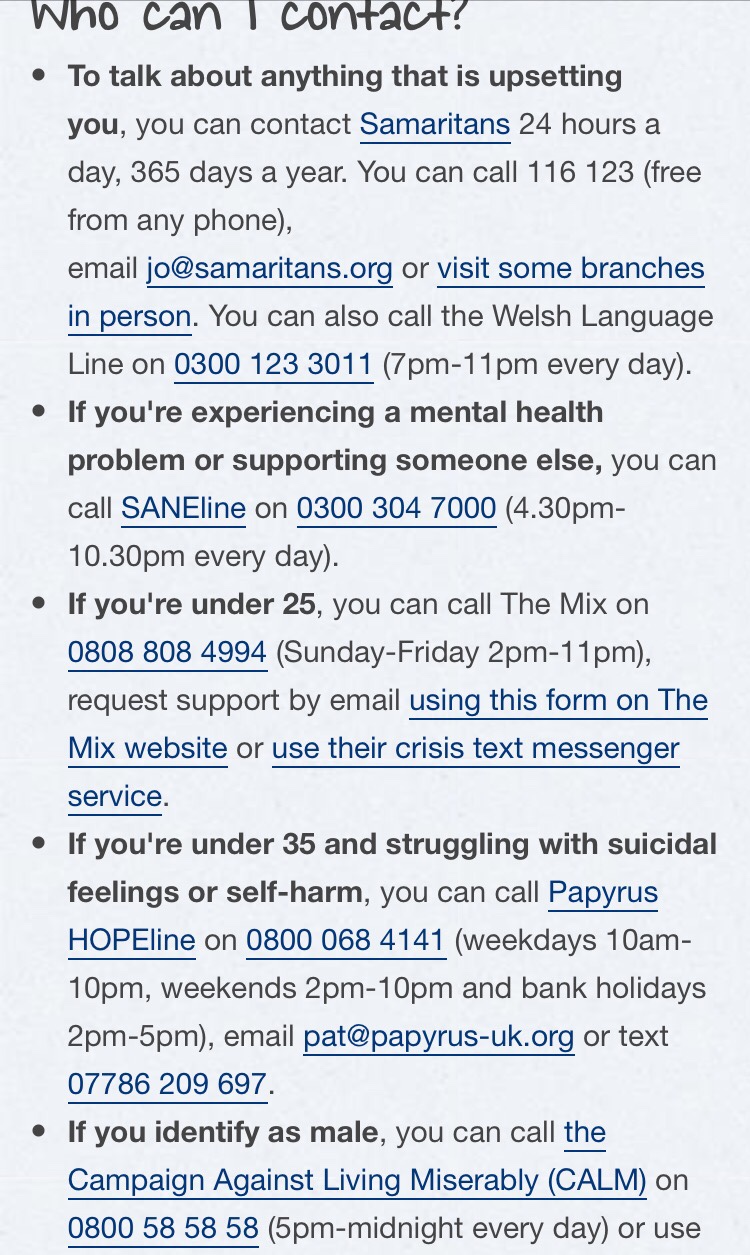
Task: Open the Samaritans link
Action: [434, 125]
